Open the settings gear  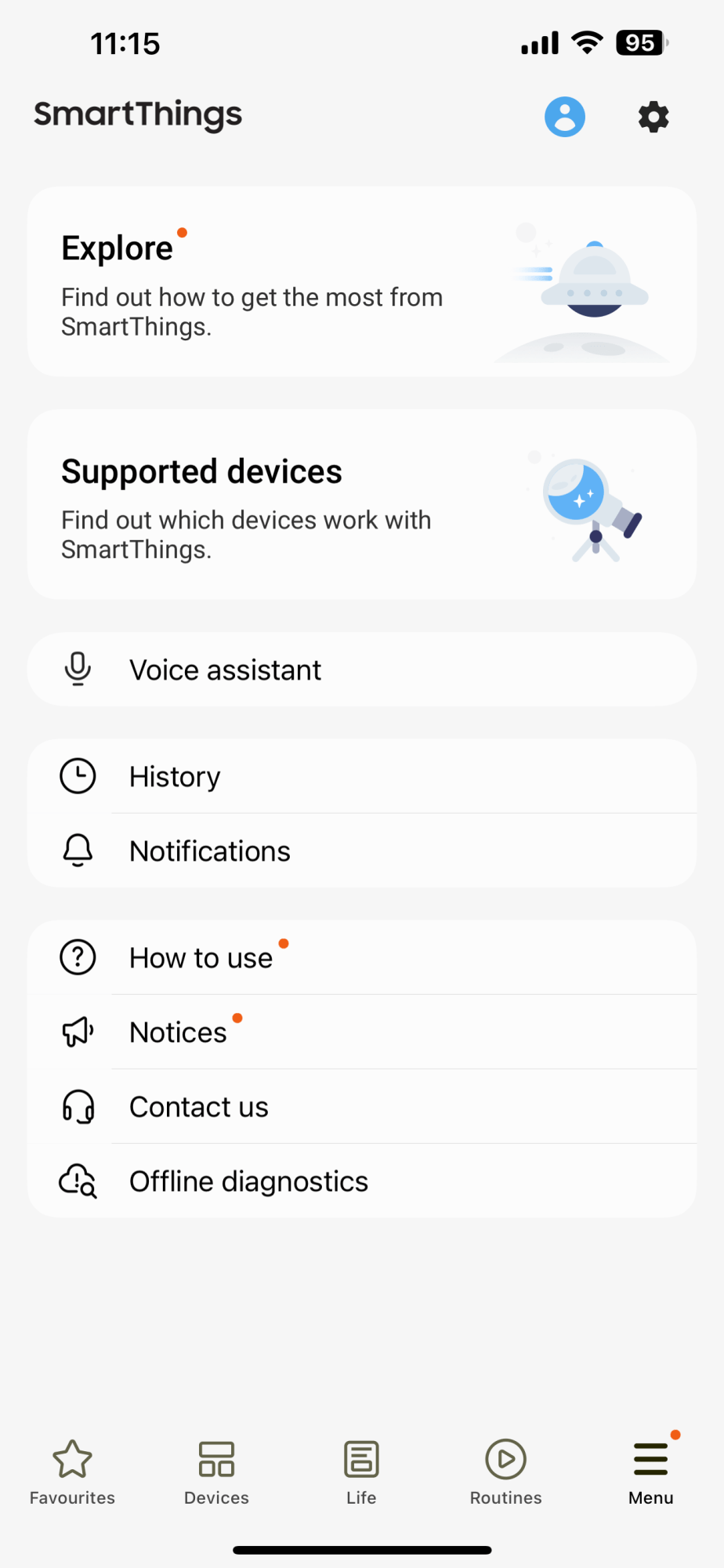pos(653,117)
